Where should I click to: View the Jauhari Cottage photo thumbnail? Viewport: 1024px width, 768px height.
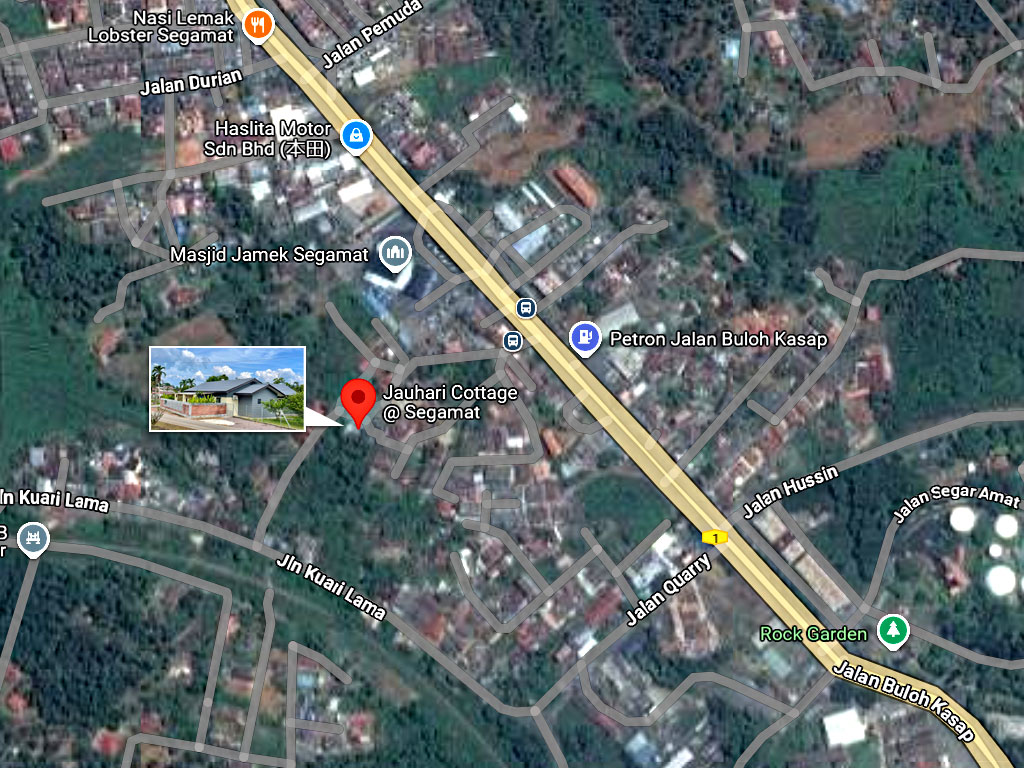coord(227,388)
